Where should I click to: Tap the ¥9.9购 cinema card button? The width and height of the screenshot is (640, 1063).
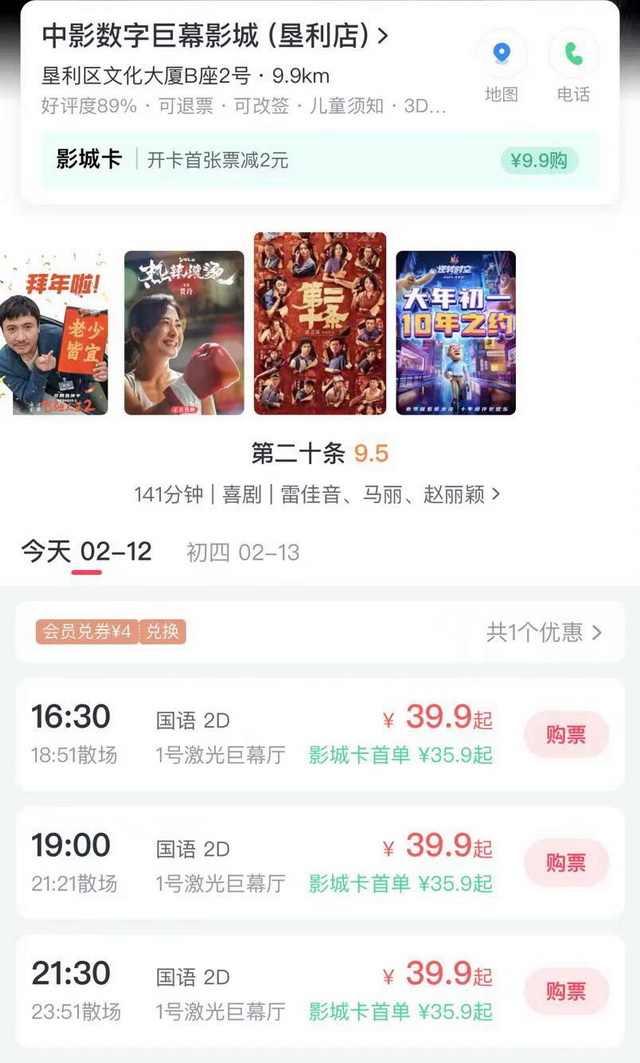point(539,160)
